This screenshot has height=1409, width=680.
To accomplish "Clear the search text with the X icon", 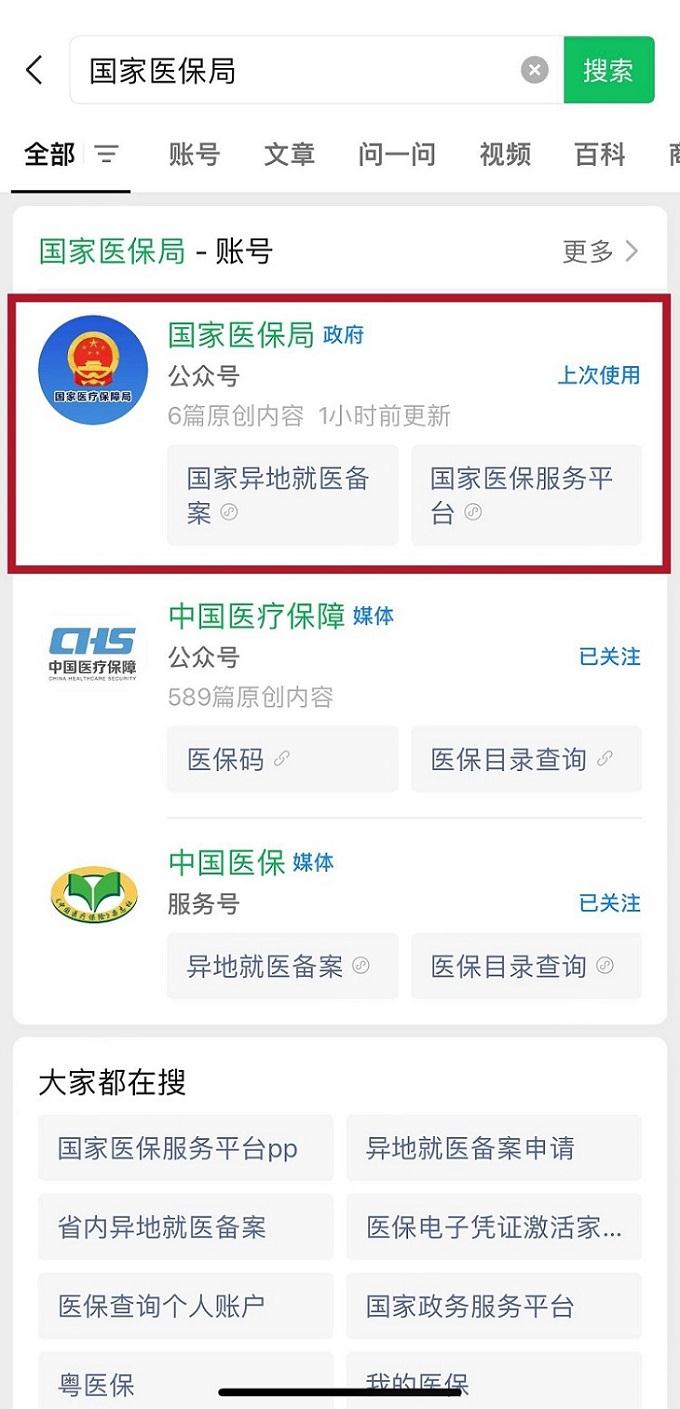I will 535,70.
